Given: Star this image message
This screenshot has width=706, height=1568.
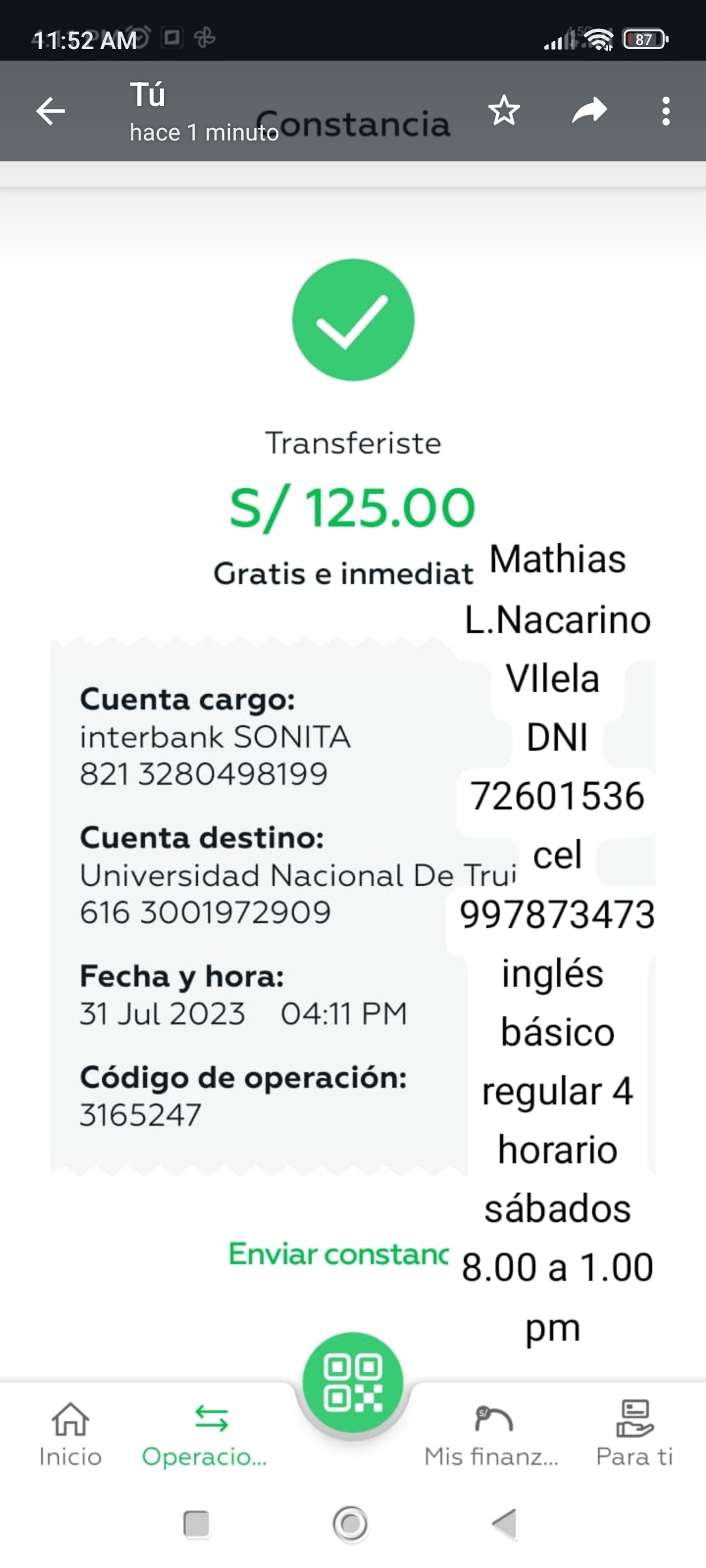Looking at the screenshot, I should click(504, 110).
